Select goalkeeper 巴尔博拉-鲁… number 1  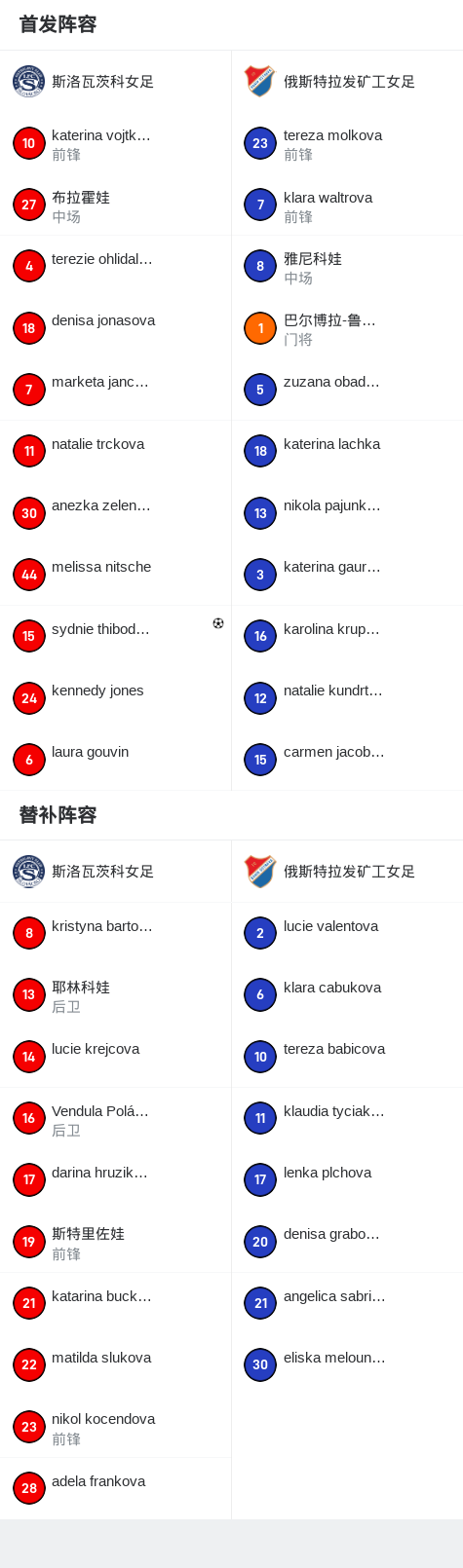point(347,329)
